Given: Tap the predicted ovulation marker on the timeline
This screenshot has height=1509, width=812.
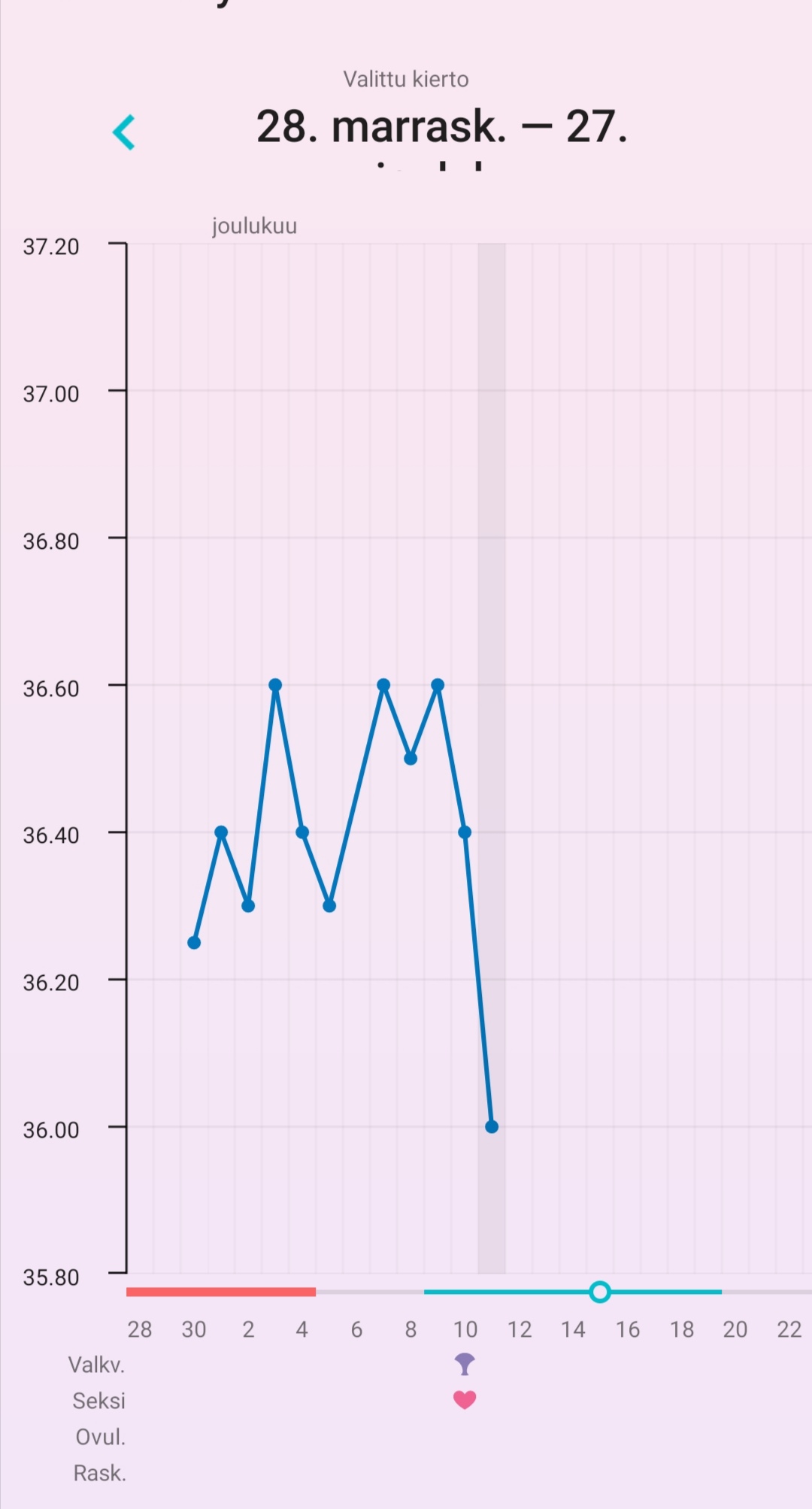Looking at the screenshot, I should point(599,1292).
